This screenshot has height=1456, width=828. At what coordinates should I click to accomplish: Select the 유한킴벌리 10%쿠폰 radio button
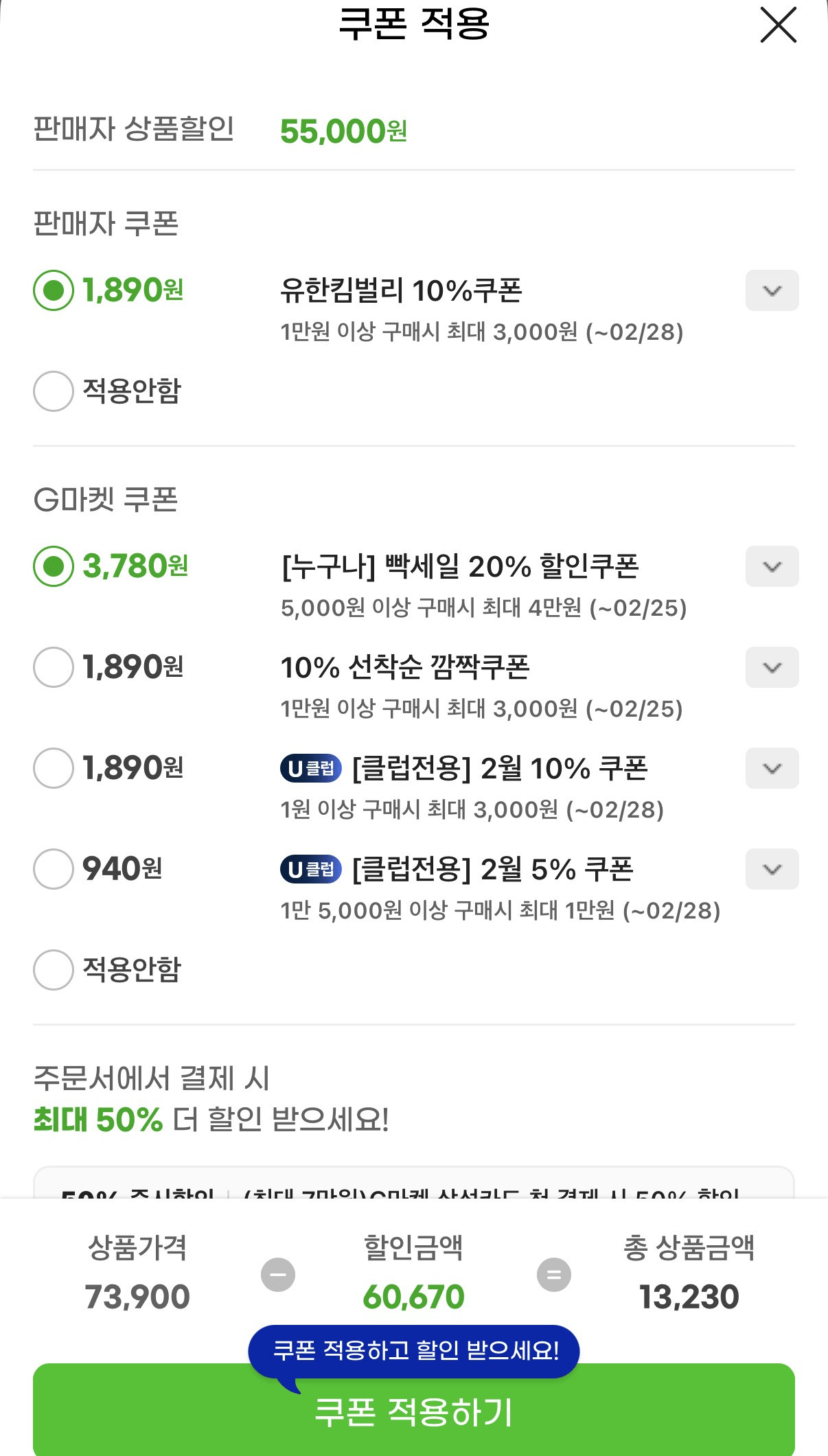tap(53, 290)
